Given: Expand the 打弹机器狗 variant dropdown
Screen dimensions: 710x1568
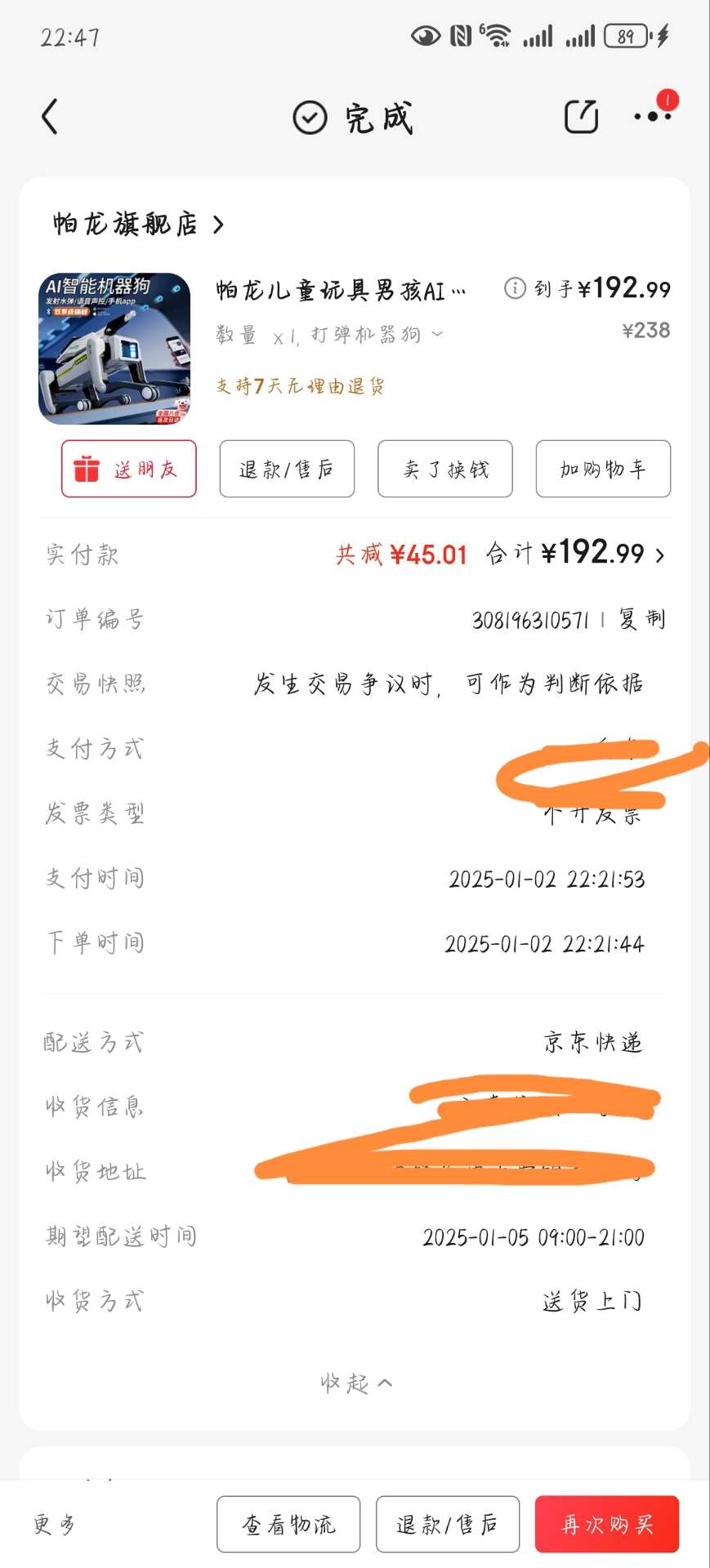Looking at the screenshot, I should click(438, 334).
